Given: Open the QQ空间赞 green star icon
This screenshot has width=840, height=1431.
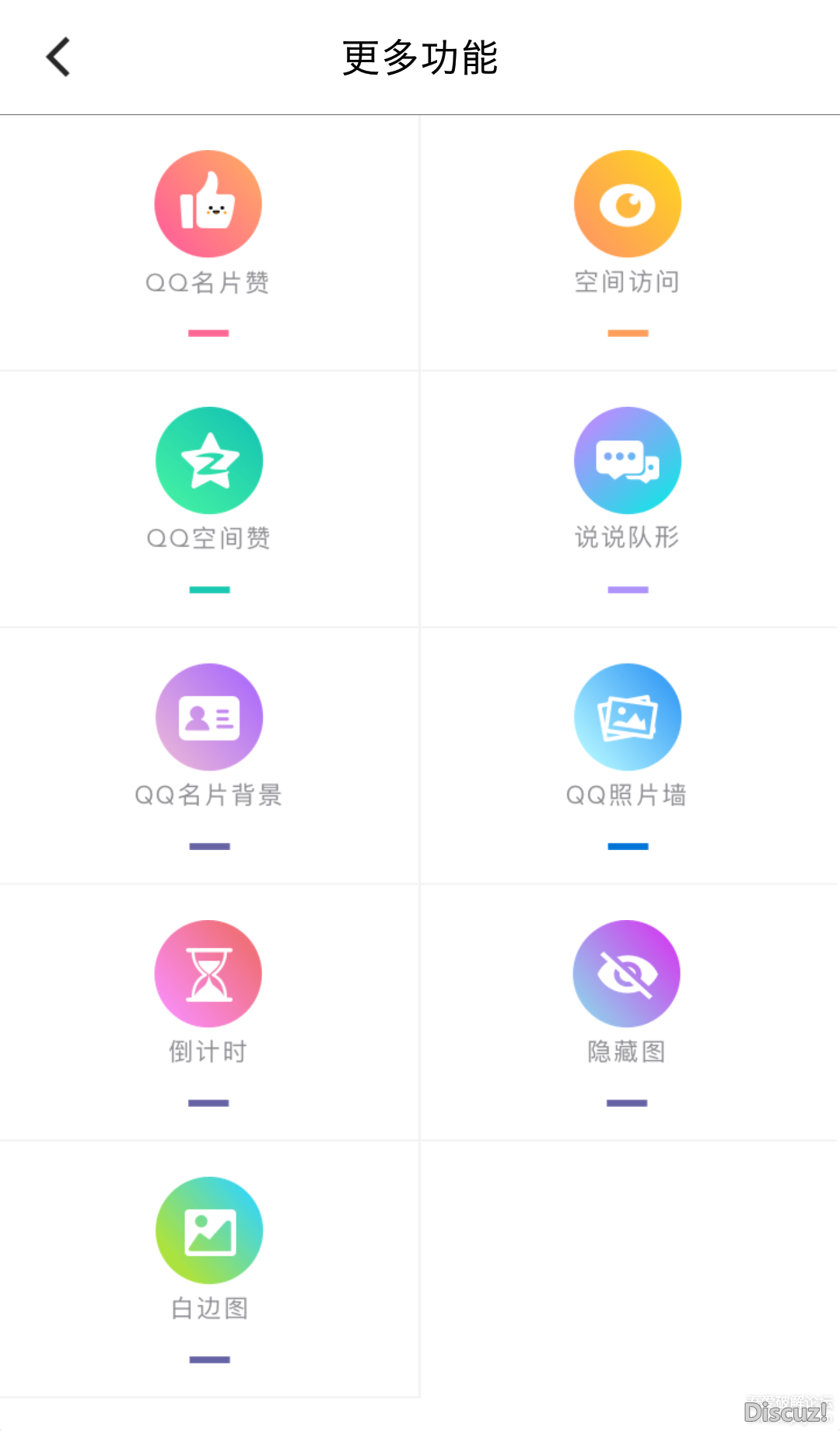Looking at the screenshot, I should [x=208, y=460].
